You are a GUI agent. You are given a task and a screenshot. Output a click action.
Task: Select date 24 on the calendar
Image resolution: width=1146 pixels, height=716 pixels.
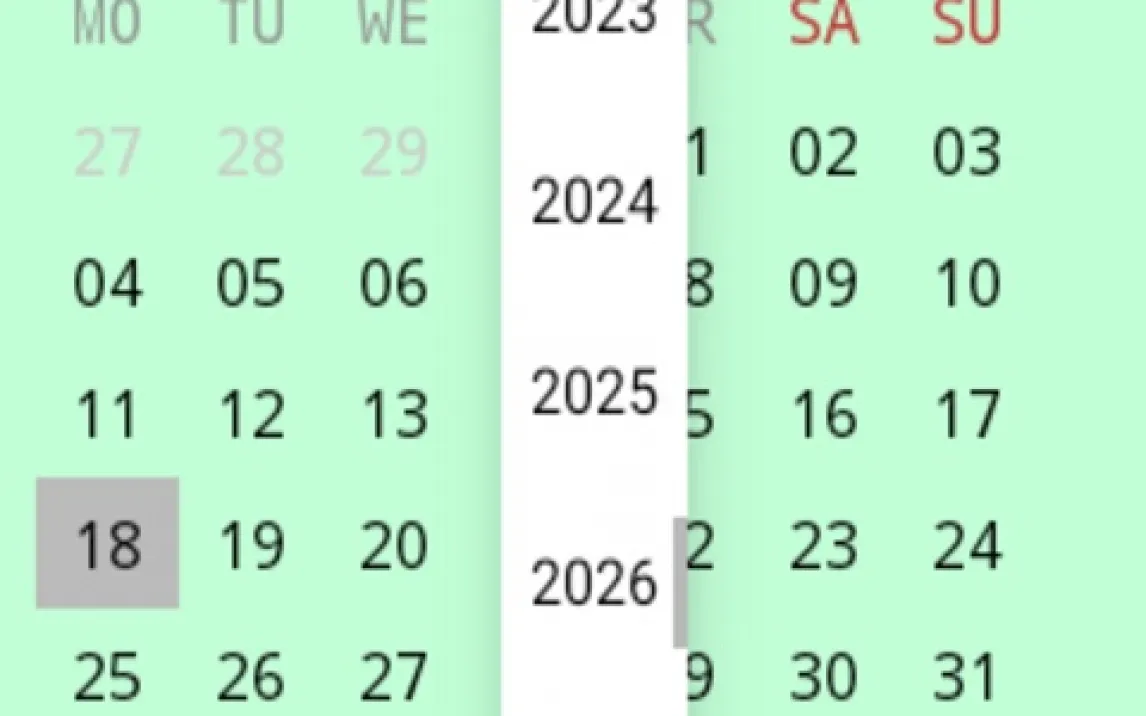(967, 544)
